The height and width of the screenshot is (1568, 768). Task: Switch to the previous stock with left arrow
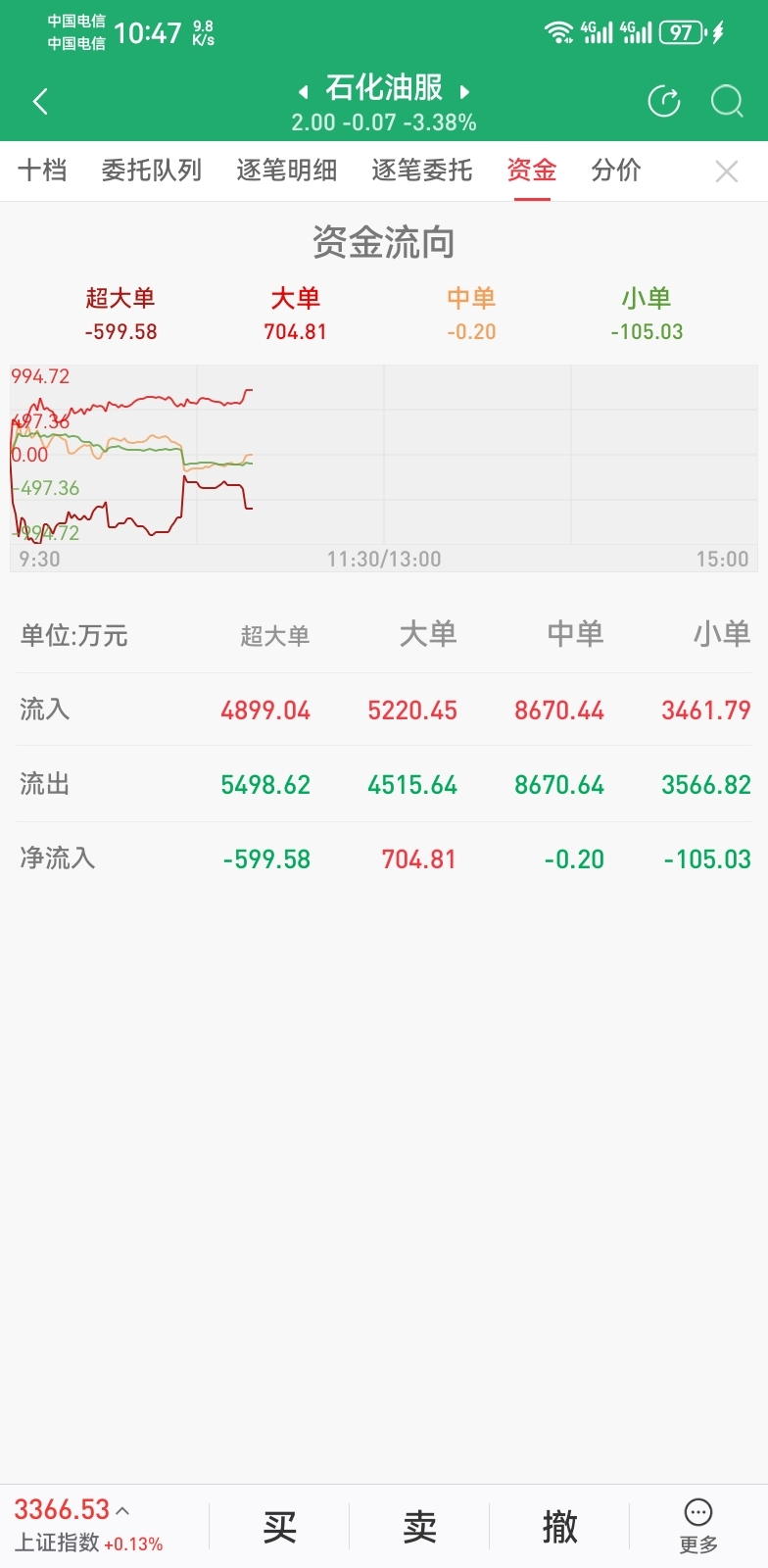point(304,91)
